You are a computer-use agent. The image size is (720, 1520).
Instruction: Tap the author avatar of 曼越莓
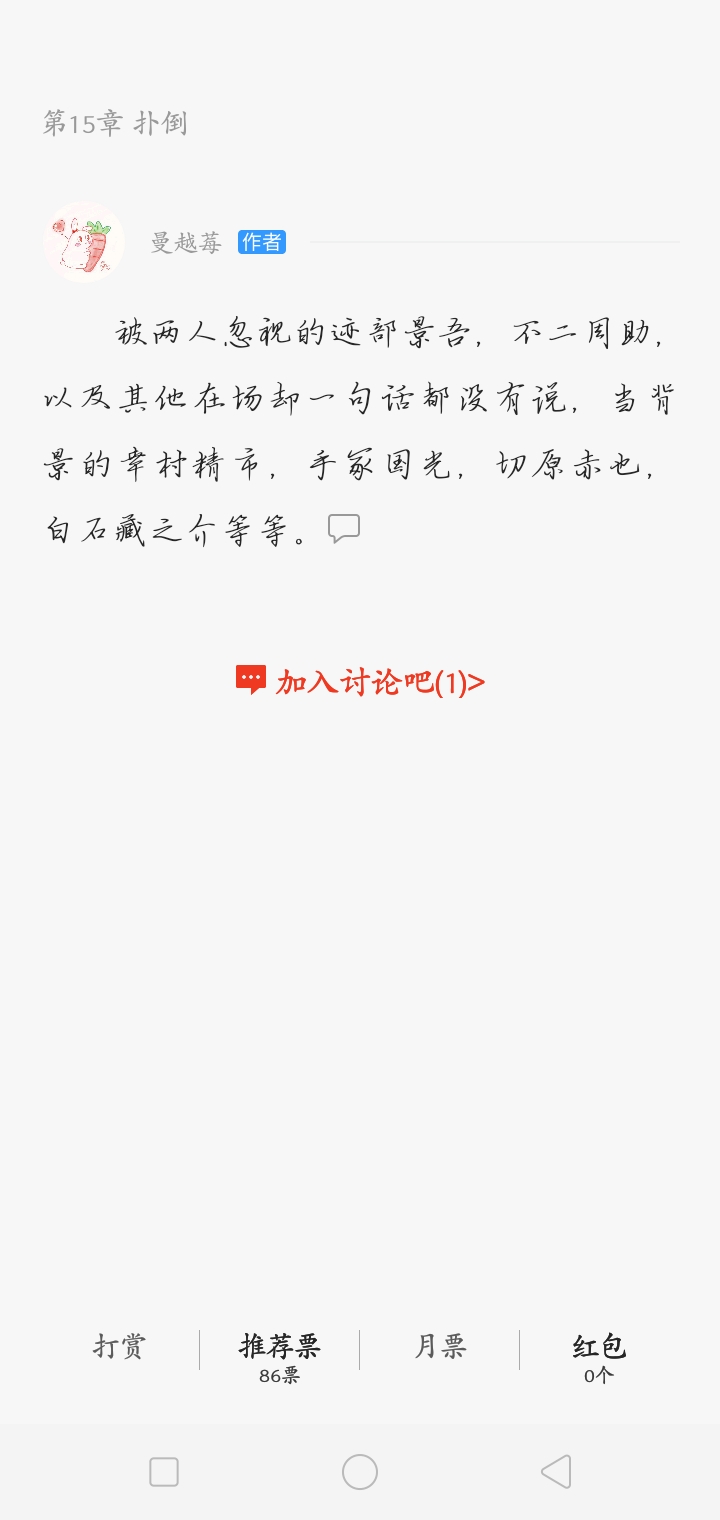point(84,242)
